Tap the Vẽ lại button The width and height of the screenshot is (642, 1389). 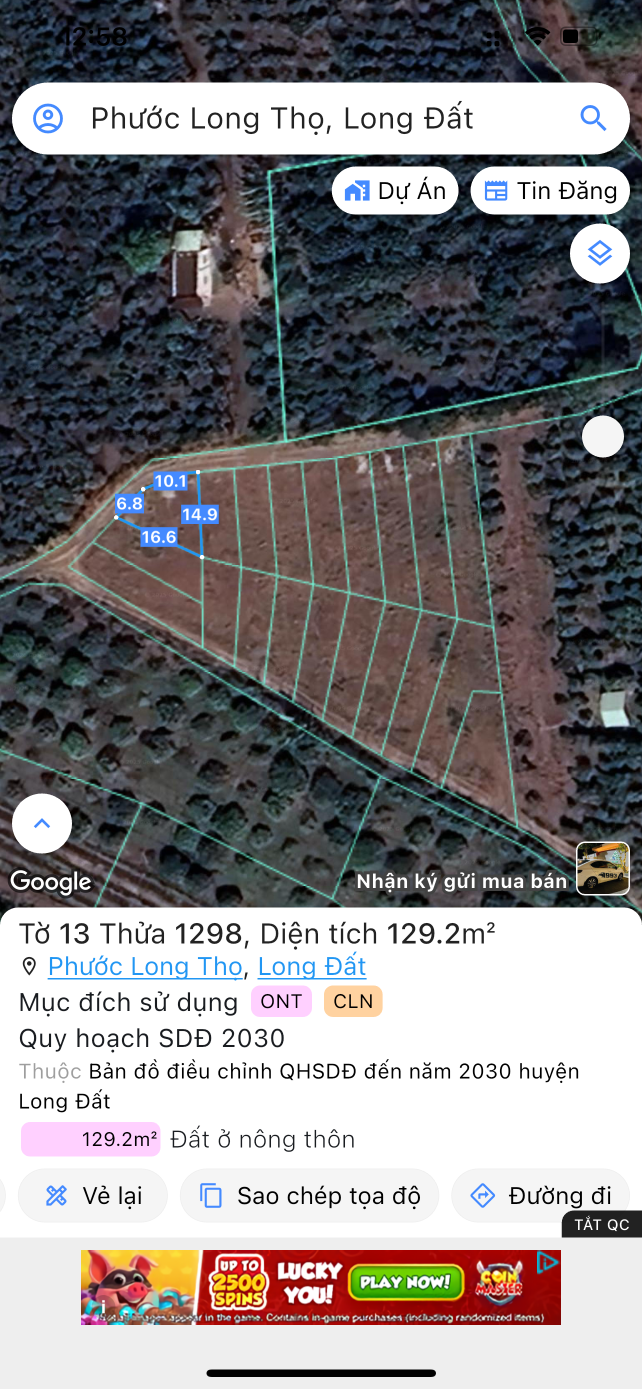93,1195
